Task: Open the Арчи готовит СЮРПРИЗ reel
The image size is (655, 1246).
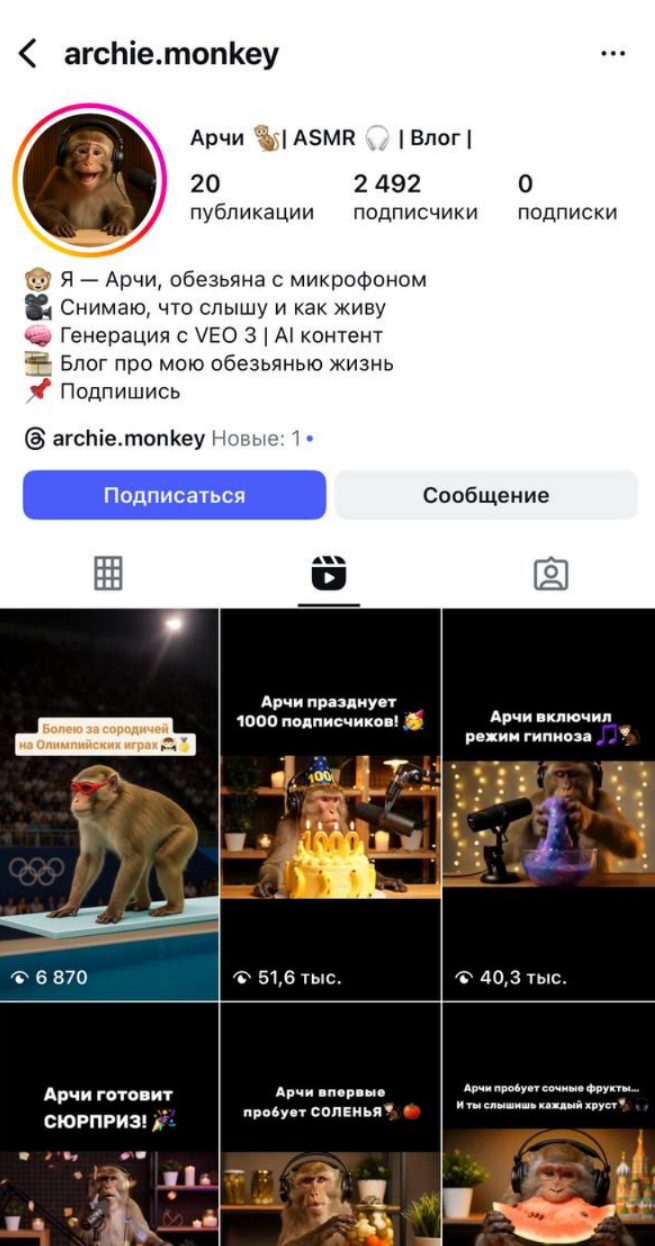Action: [x=108, y=1125]
